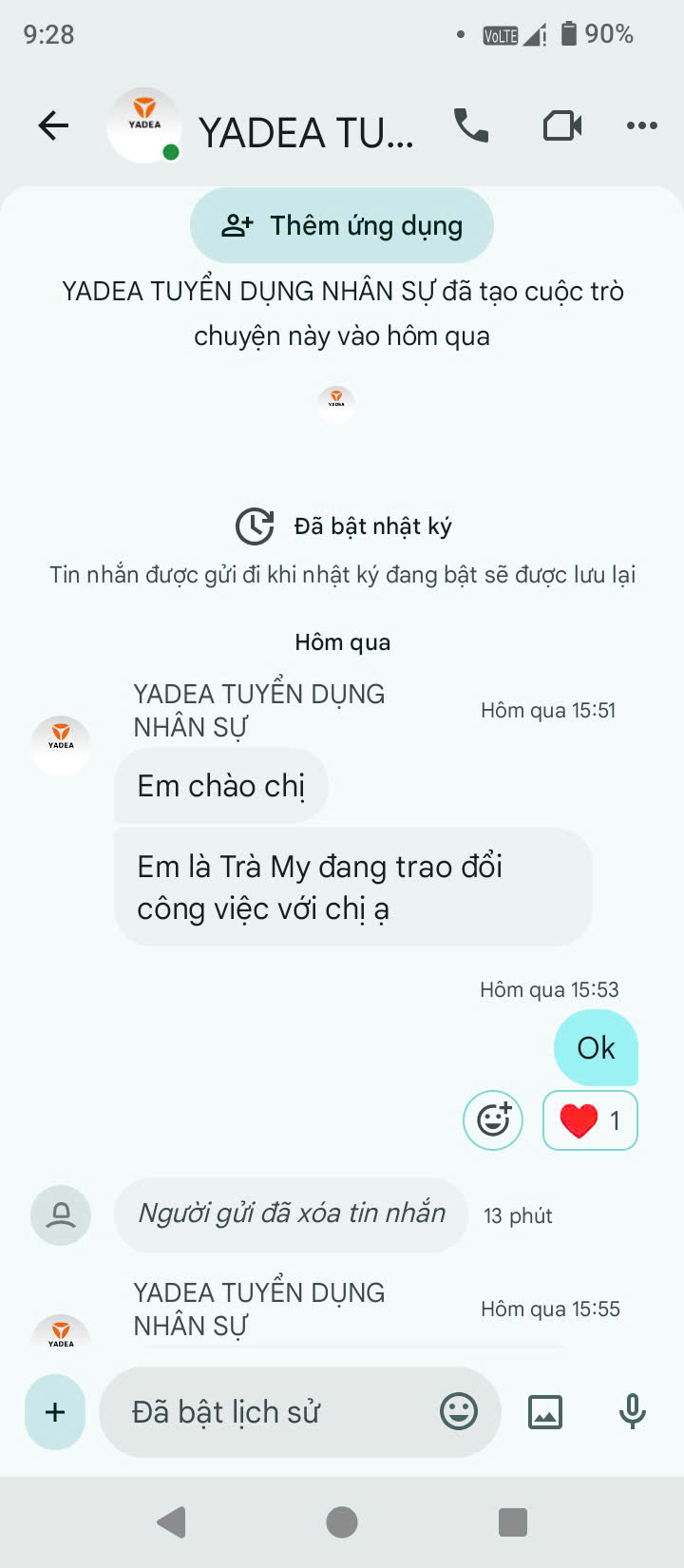Open YADEA TUYỂN DỤNG chat details header
684x1568 pixels.
tap(305, 131)
